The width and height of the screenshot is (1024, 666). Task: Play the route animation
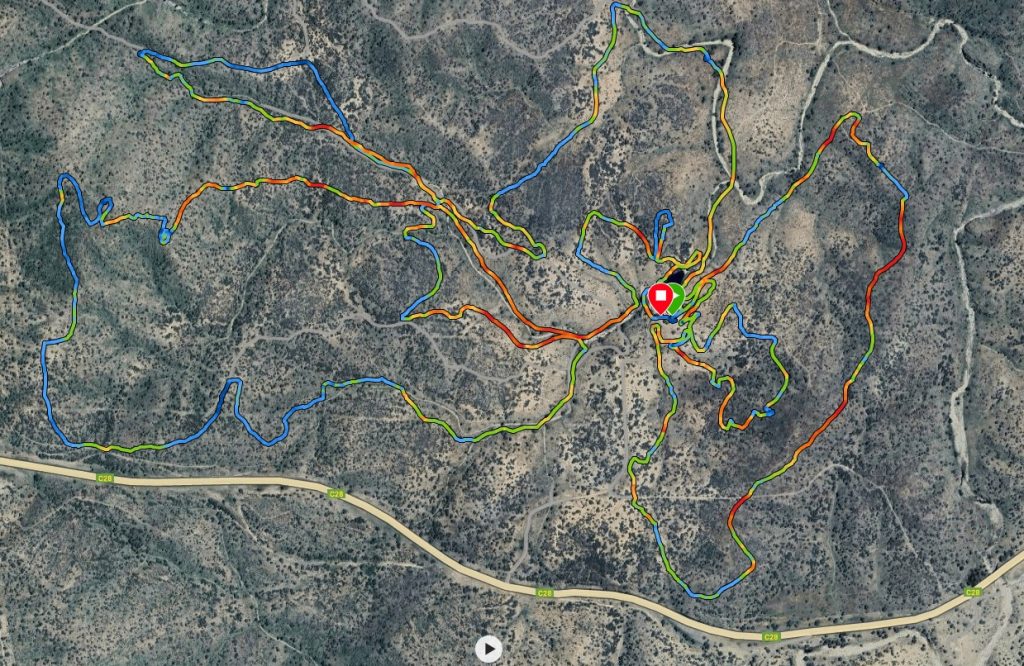pos(487,649)
